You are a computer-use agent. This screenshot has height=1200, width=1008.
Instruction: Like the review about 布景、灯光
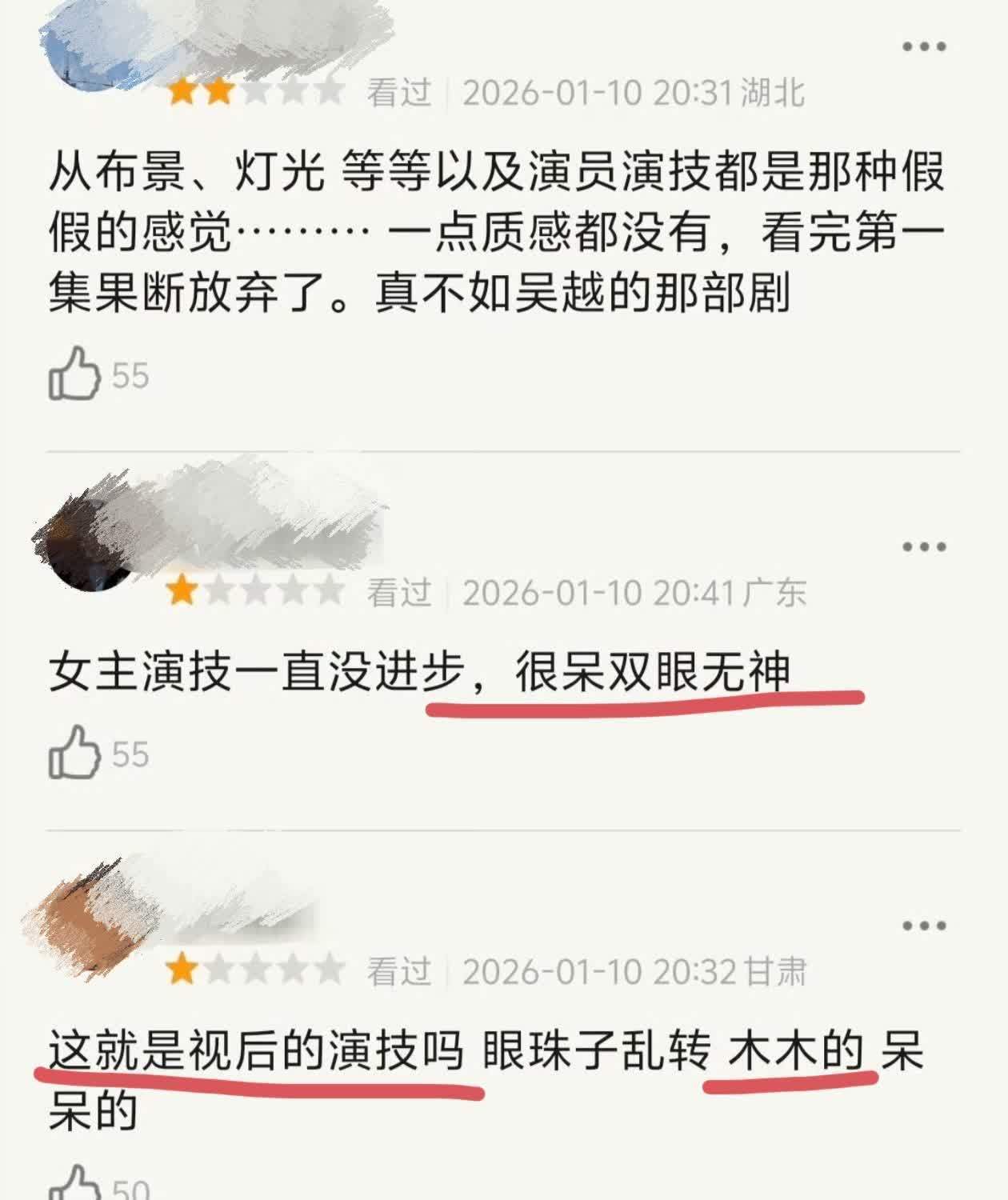[x=75, y=374]
